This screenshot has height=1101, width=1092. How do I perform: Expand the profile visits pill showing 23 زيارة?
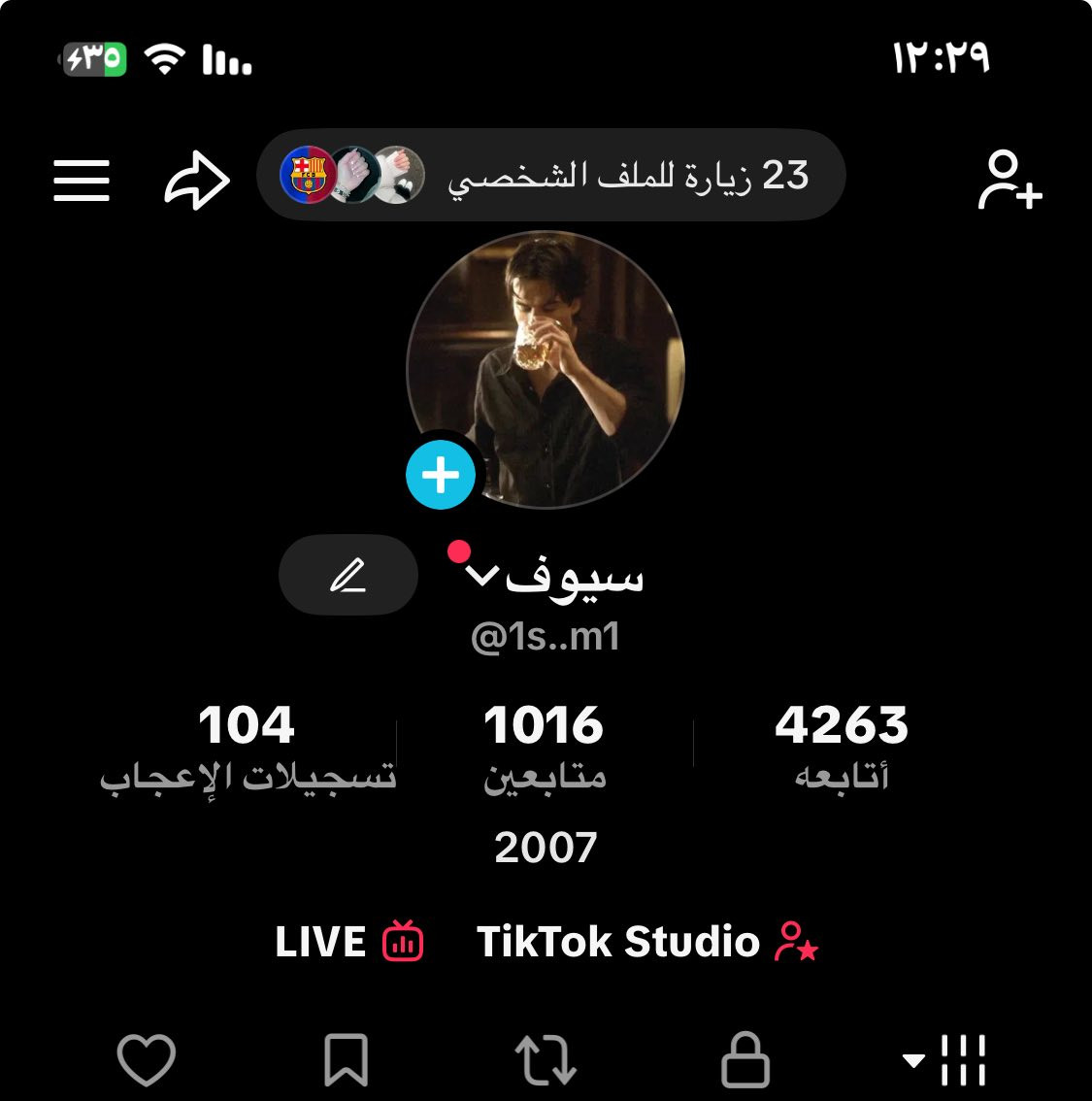click(549, 175)
